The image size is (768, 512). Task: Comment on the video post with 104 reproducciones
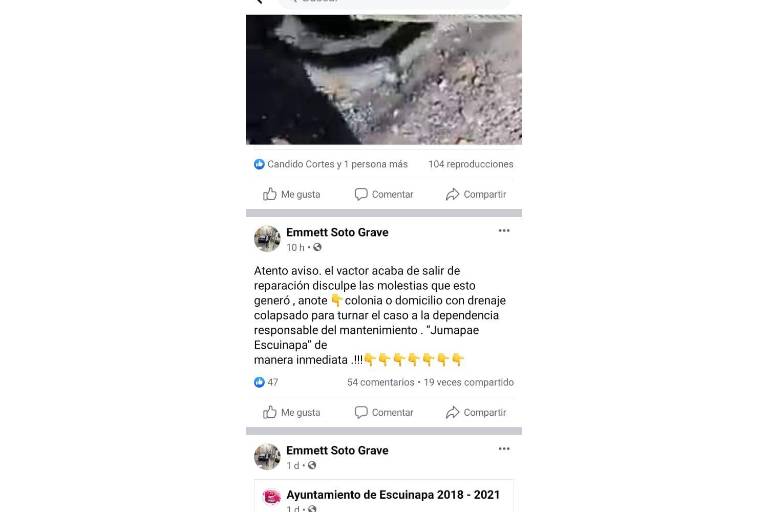click(383, 194)
